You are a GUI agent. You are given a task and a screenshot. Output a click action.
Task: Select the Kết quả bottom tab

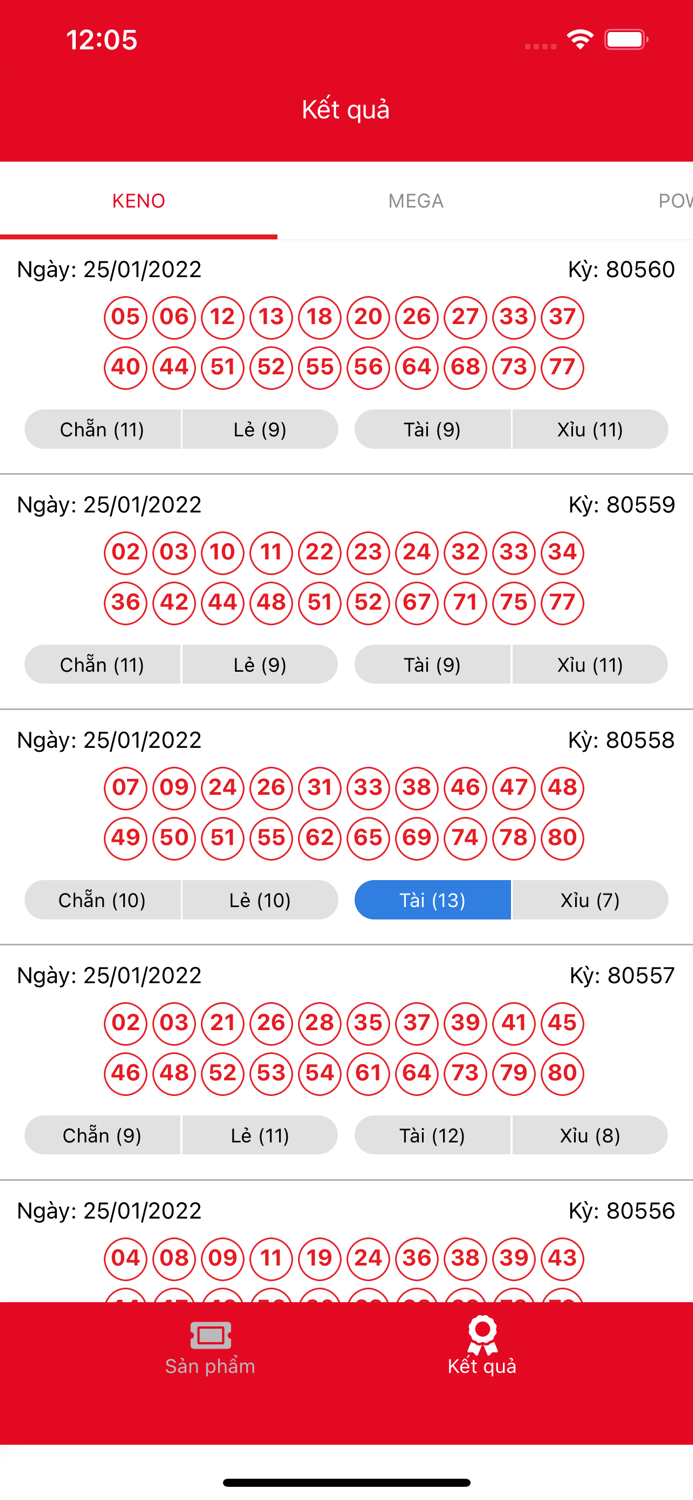[x=482, y=1347]
